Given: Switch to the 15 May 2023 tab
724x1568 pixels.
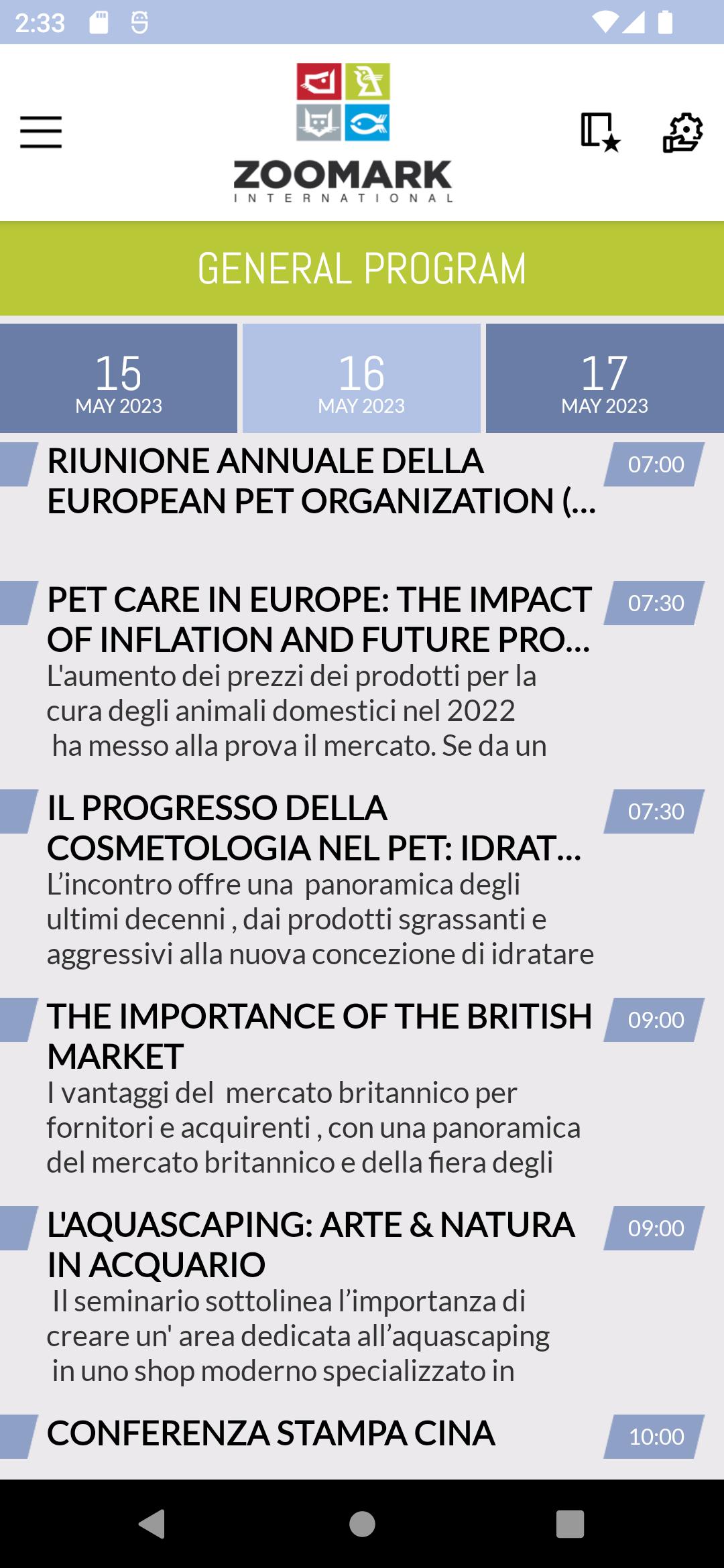Looking at the screenshot, I should pos(119,379).
